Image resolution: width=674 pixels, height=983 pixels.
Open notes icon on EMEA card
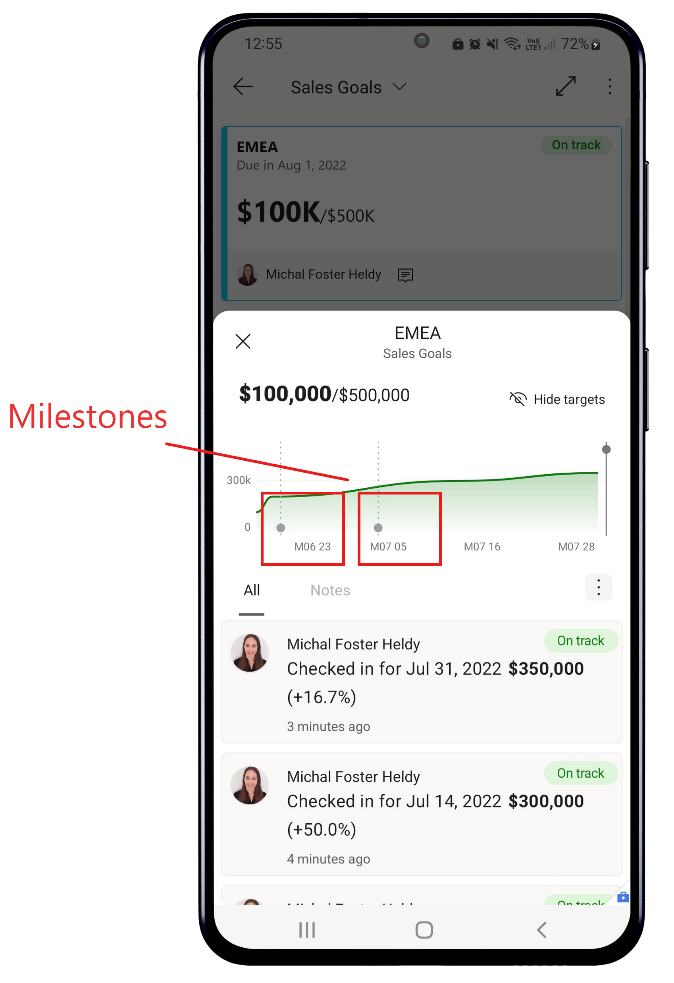[x=405, y=275]
